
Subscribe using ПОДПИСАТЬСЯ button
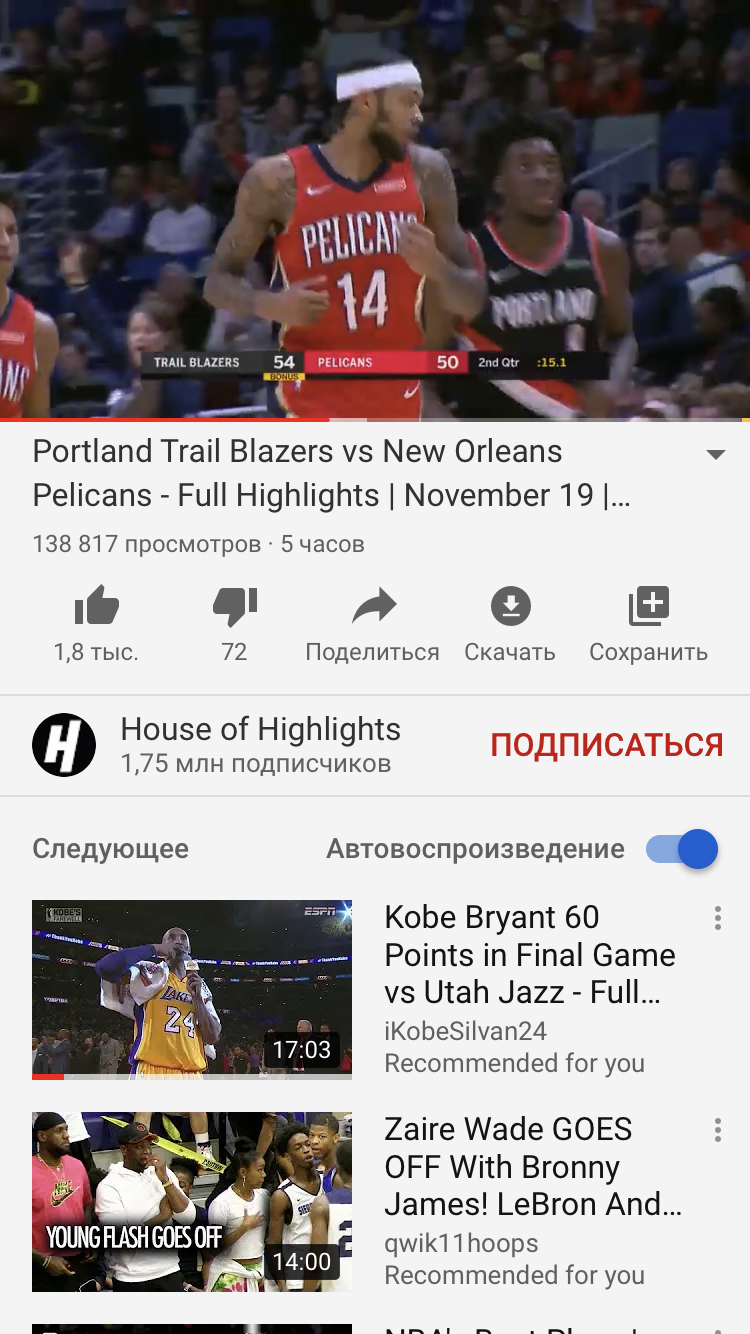(607, 745)
